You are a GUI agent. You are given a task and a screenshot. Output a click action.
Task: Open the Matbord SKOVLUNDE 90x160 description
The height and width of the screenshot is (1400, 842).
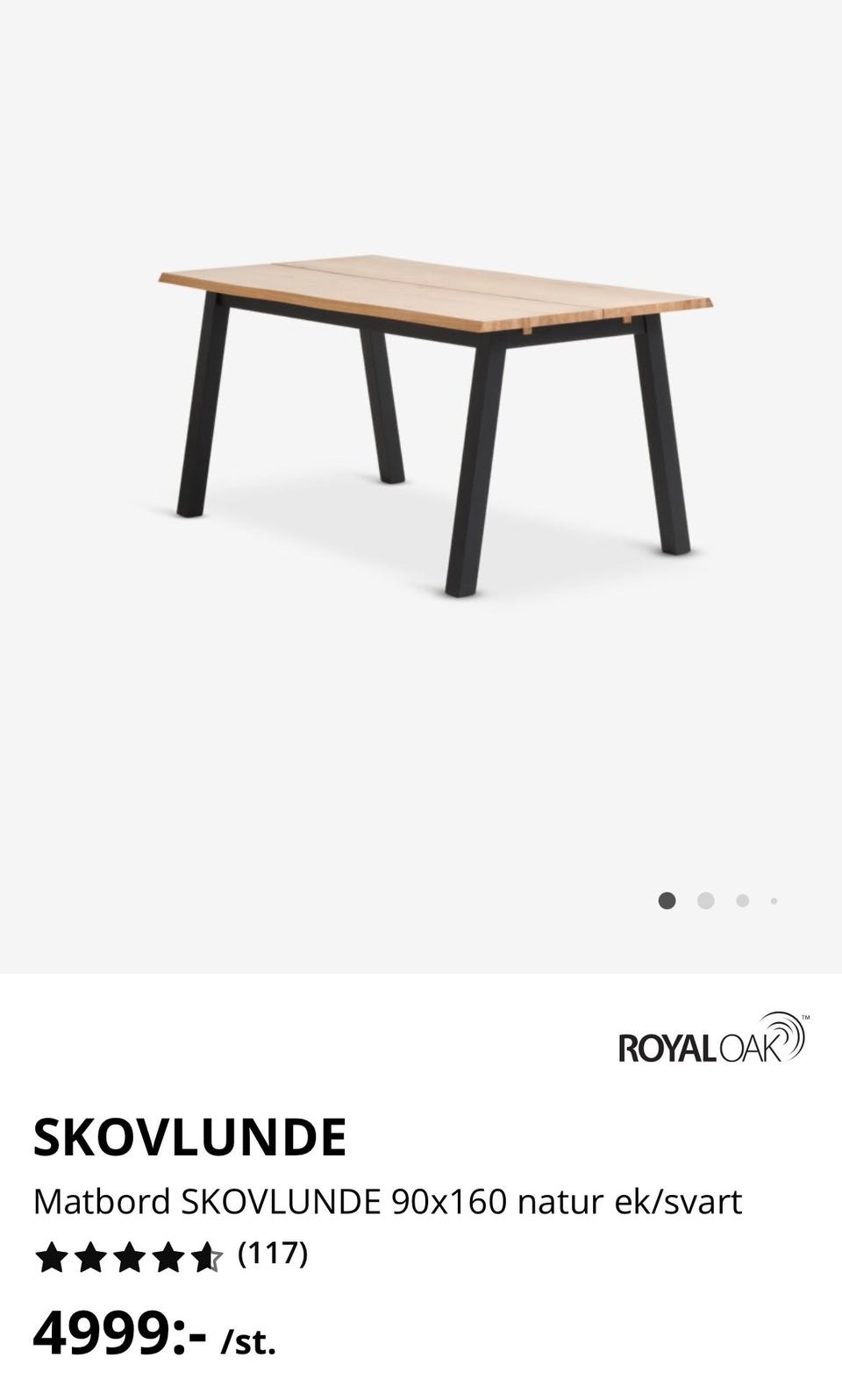(389, 1203)
